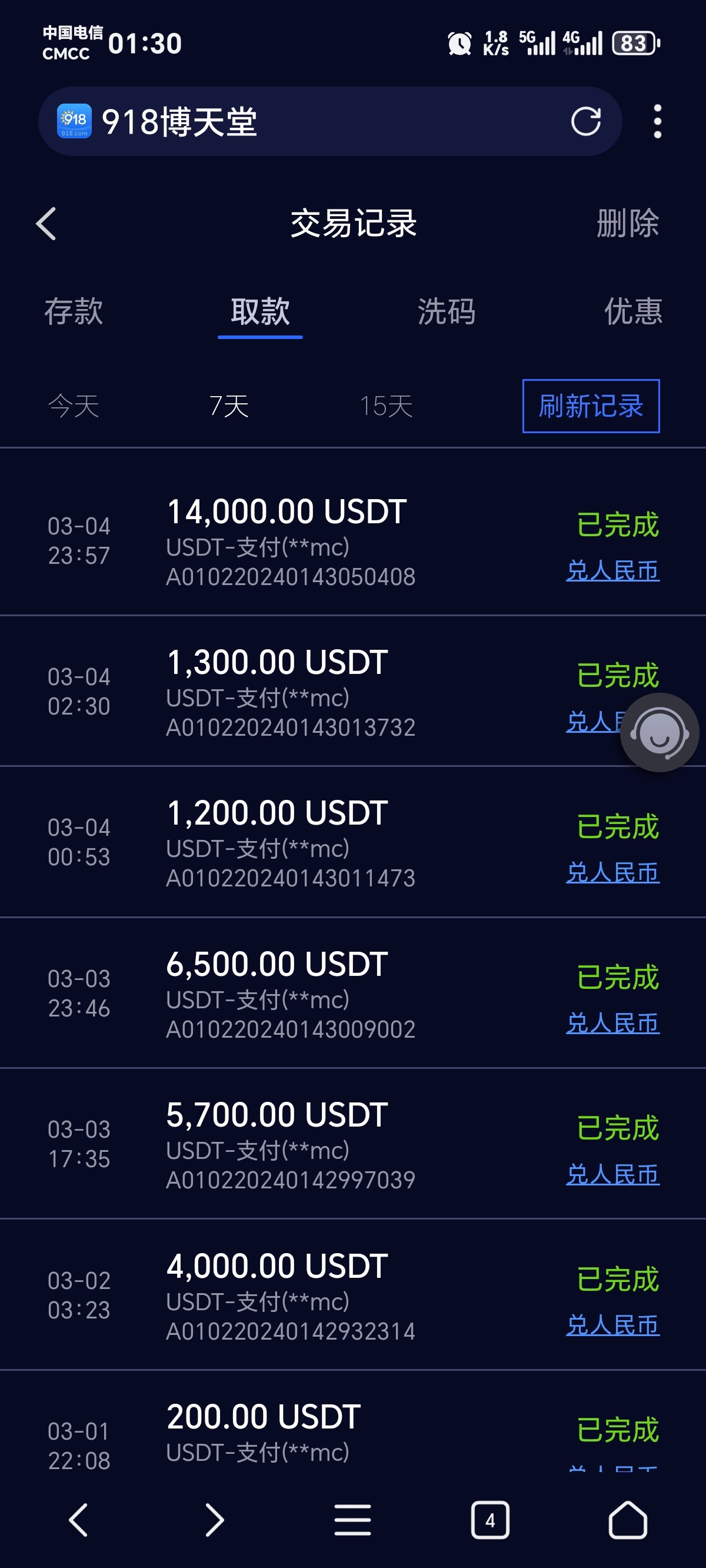
Task: Switch to the 优惠 tab
Action: coord(632,311)
